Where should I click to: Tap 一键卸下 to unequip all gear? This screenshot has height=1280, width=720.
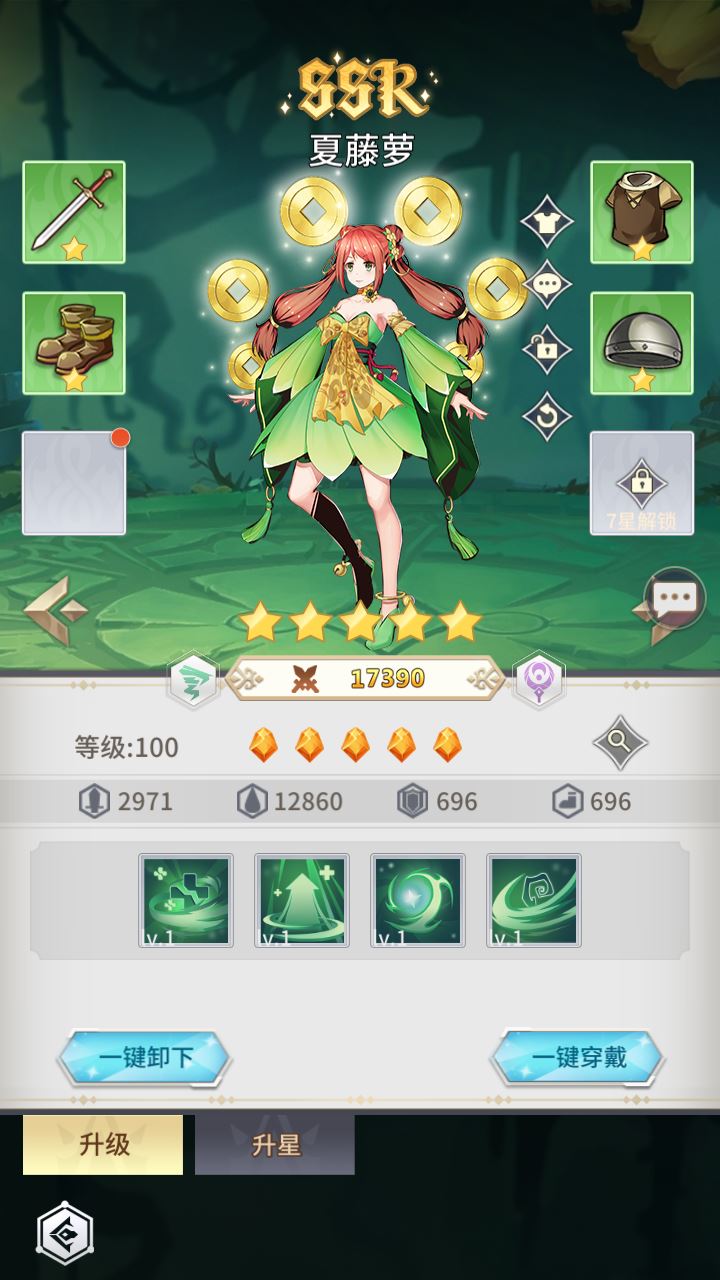(x=145, y=1058)
